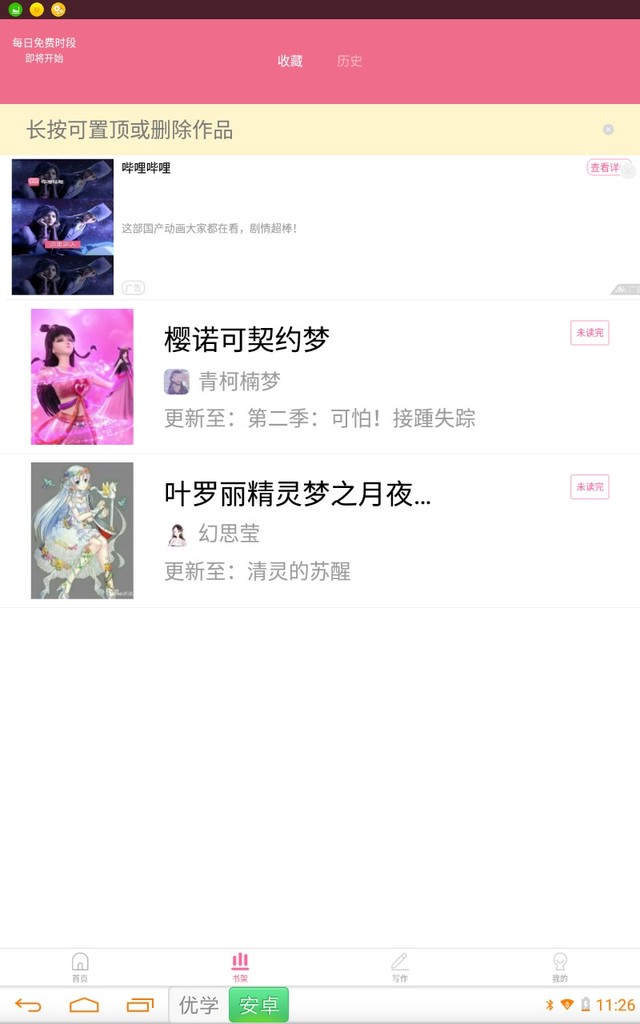Open the 我的 profile tab
Image resolution: width=640 pixels, height=1024 pixels.
(x=560, y=967)
